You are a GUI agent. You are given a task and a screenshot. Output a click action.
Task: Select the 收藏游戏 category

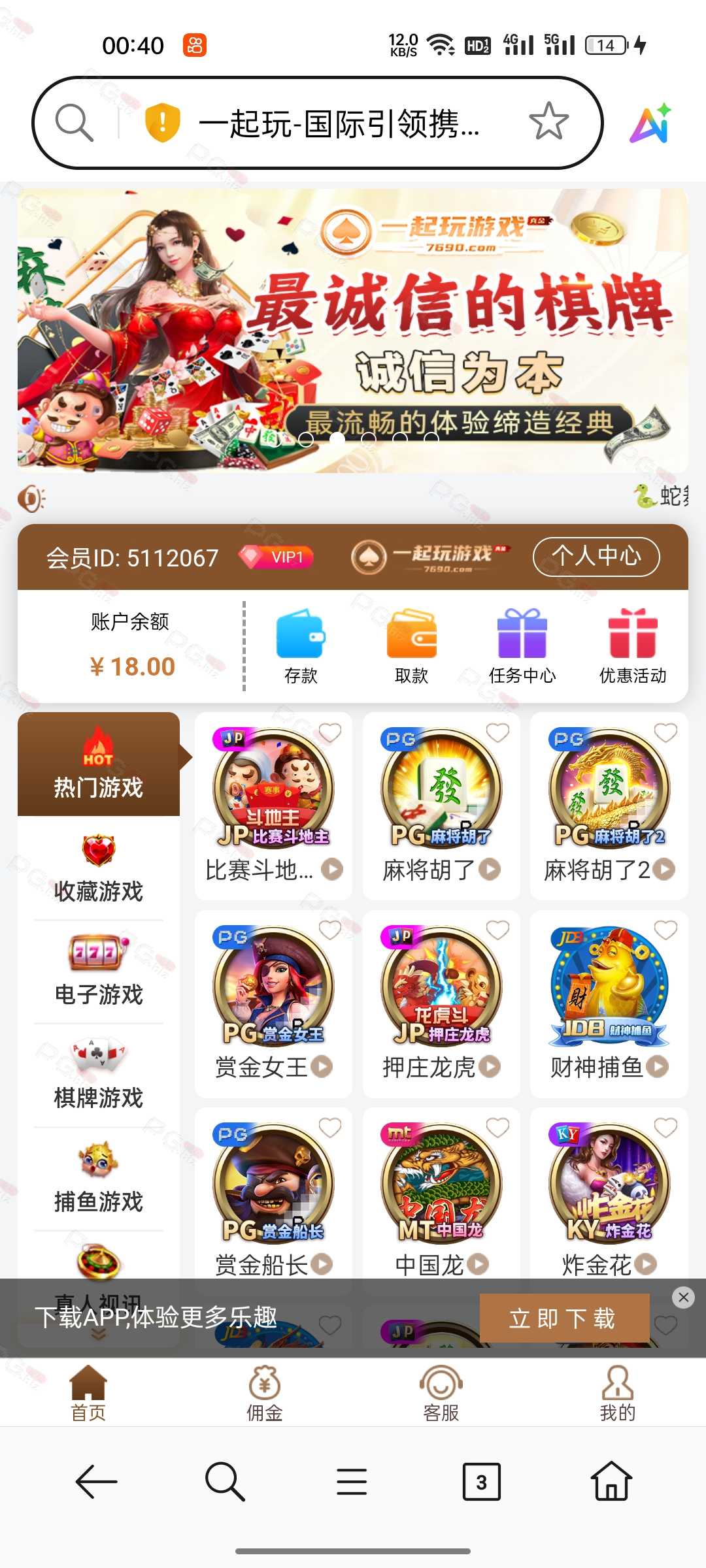click(x=99, y=868)
